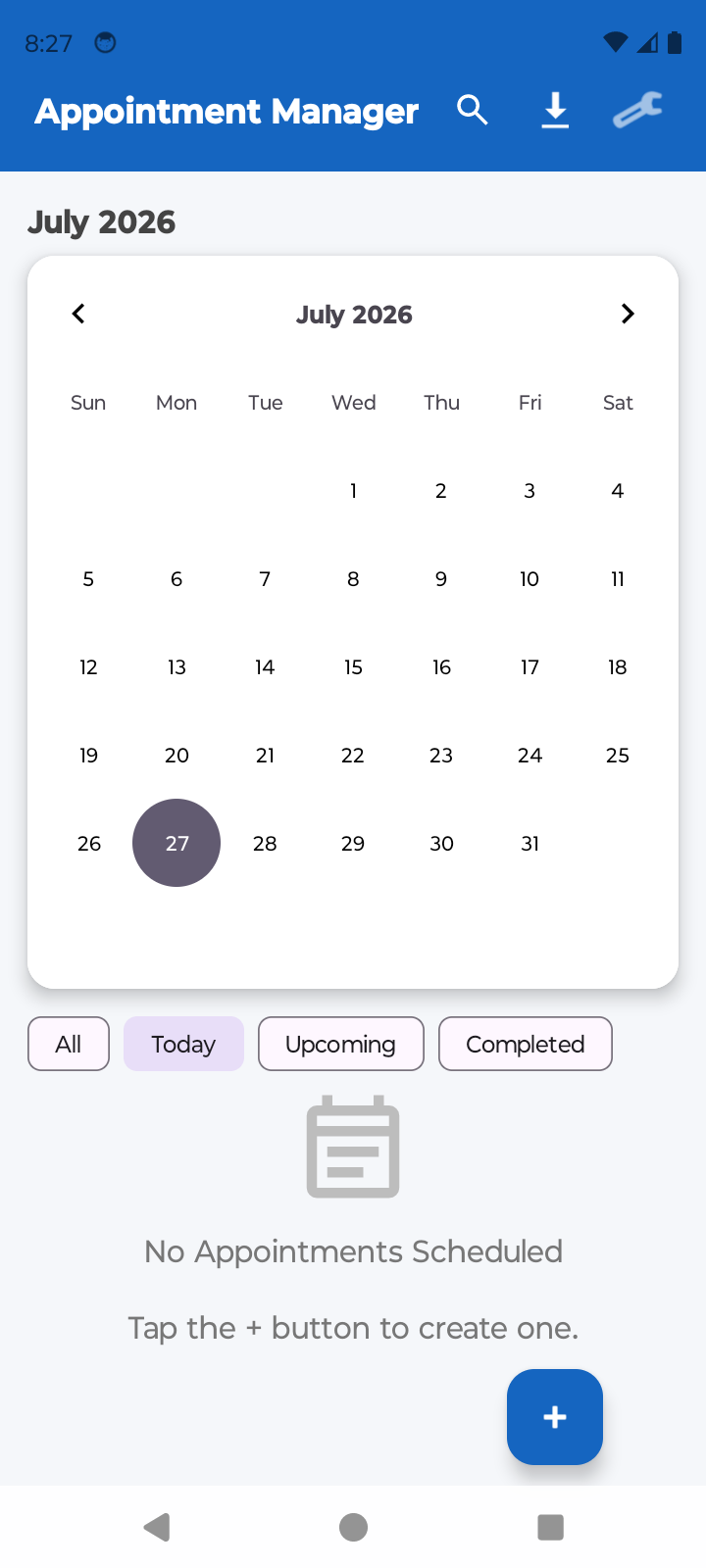
Task: Choose July 31 on the calendar
Action: click(x=529, y=843)
